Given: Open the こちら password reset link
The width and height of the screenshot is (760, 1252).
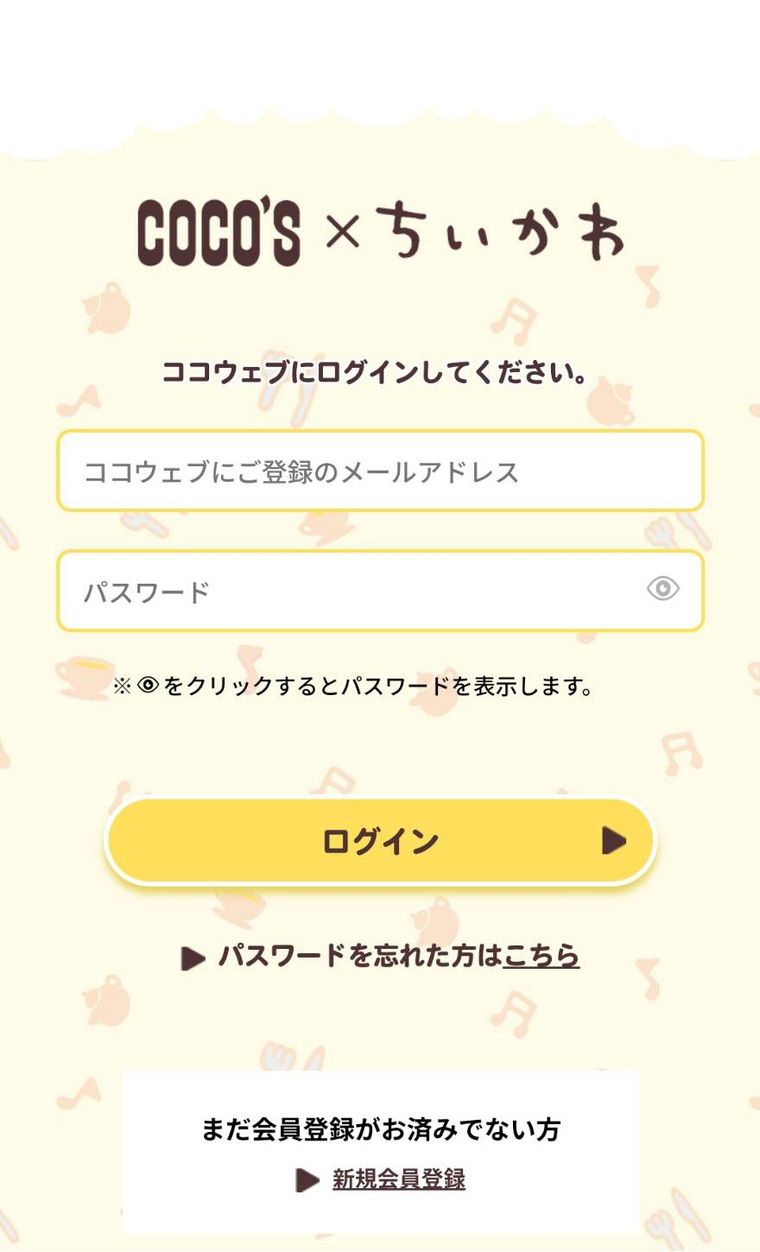Looking at the screenshot, I should point(541,956).
